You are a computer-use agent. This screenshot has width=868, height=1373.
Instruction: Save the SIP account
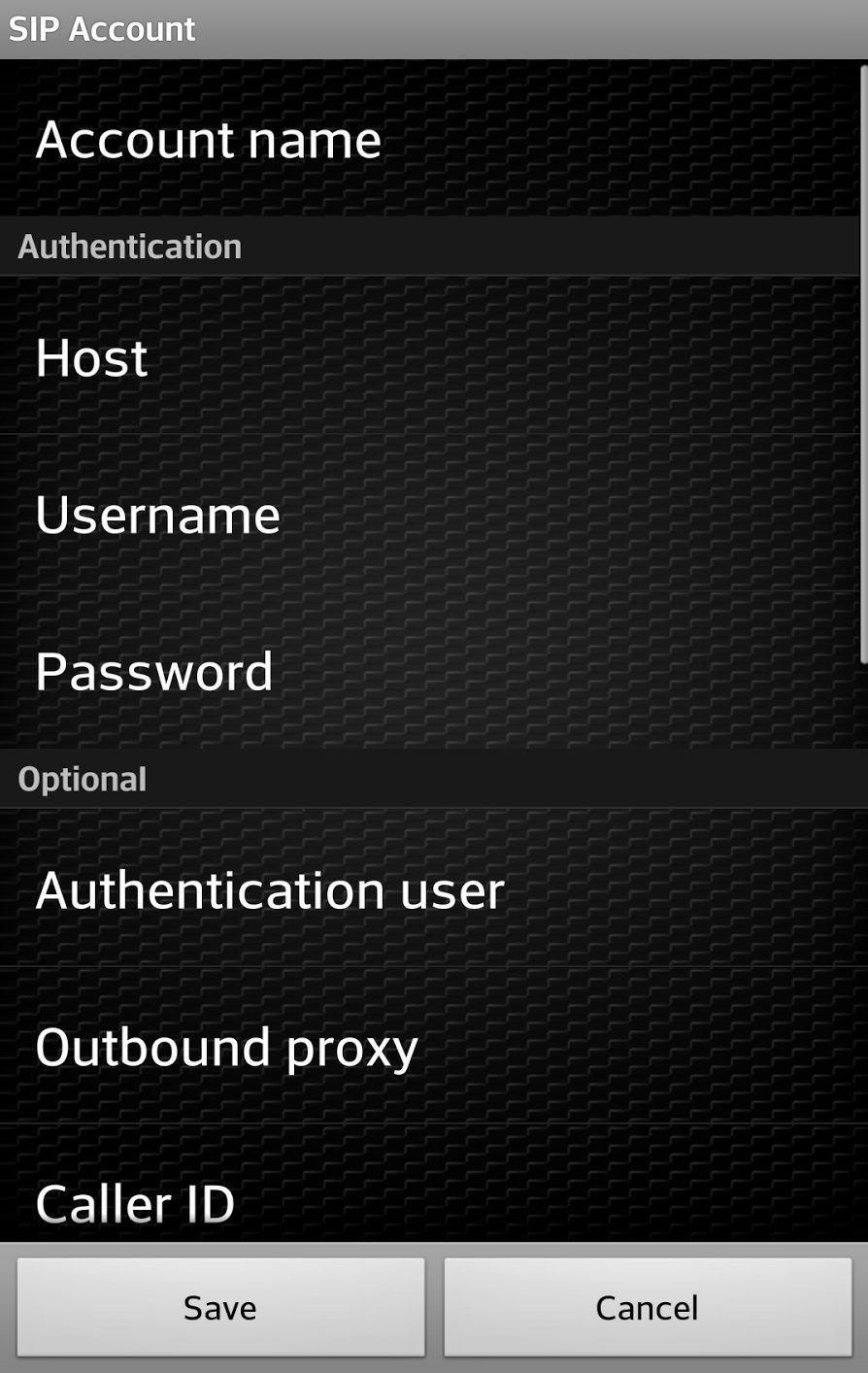coord(220,1308)
